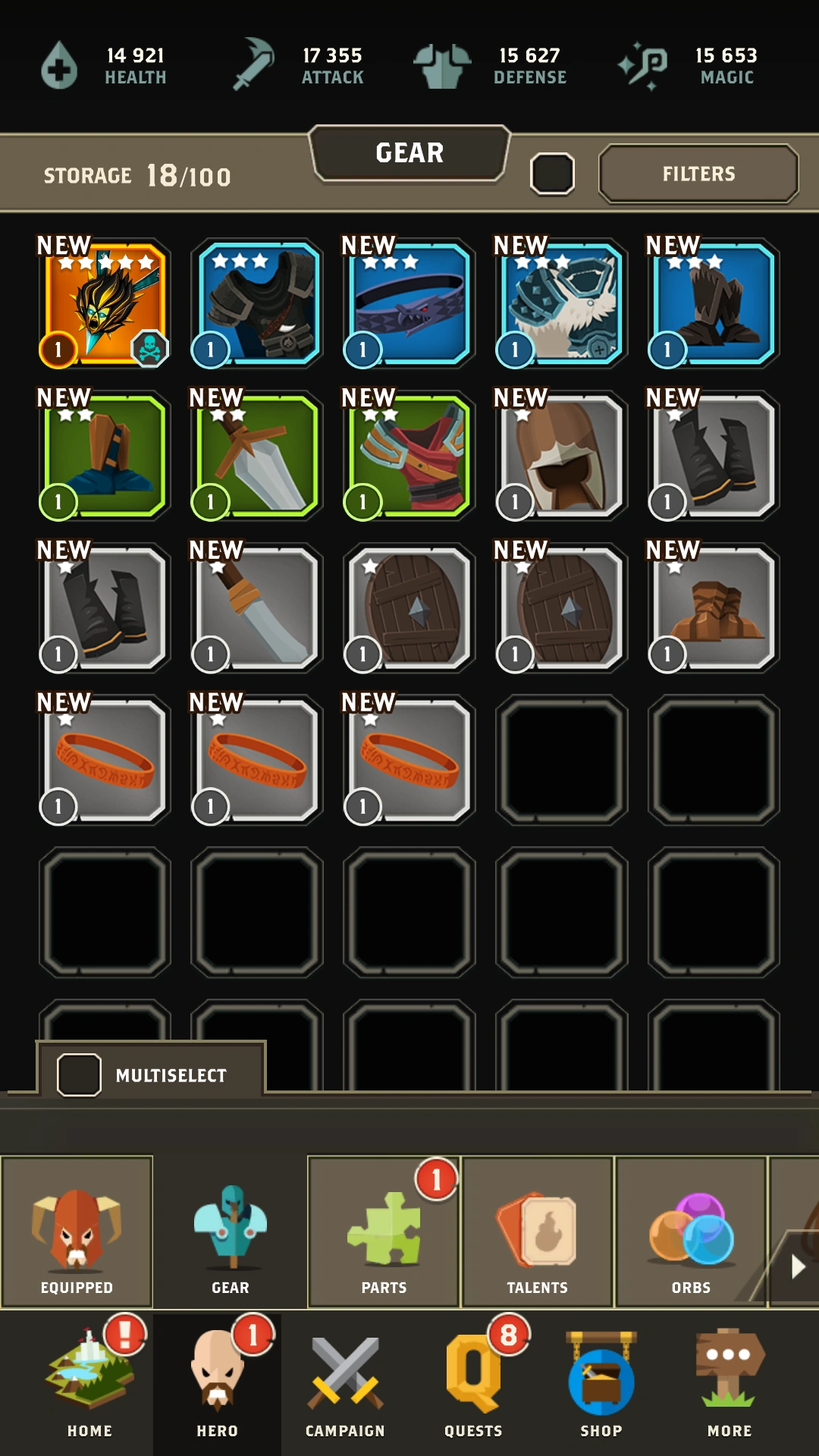Image resolution: width=819 pixels, height=1456 pixels.
Task: Open the More menu
Action: (x=730, y=1384)
